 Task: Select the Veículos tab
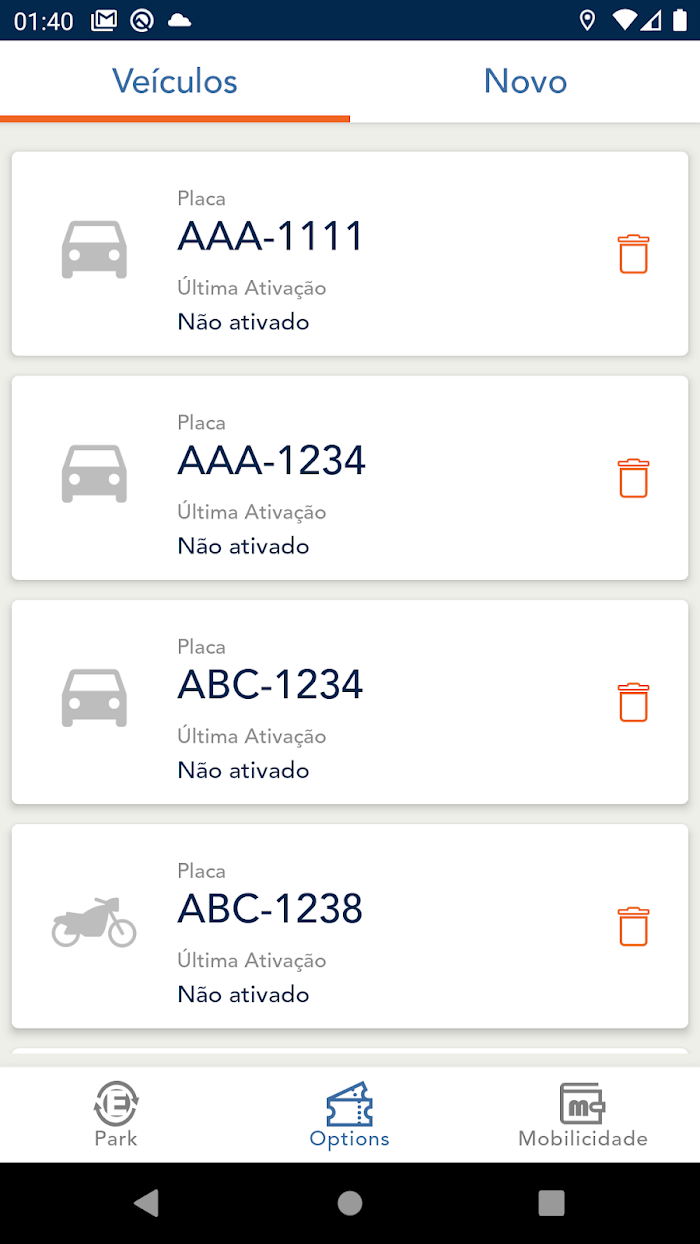tap(175, 81)
